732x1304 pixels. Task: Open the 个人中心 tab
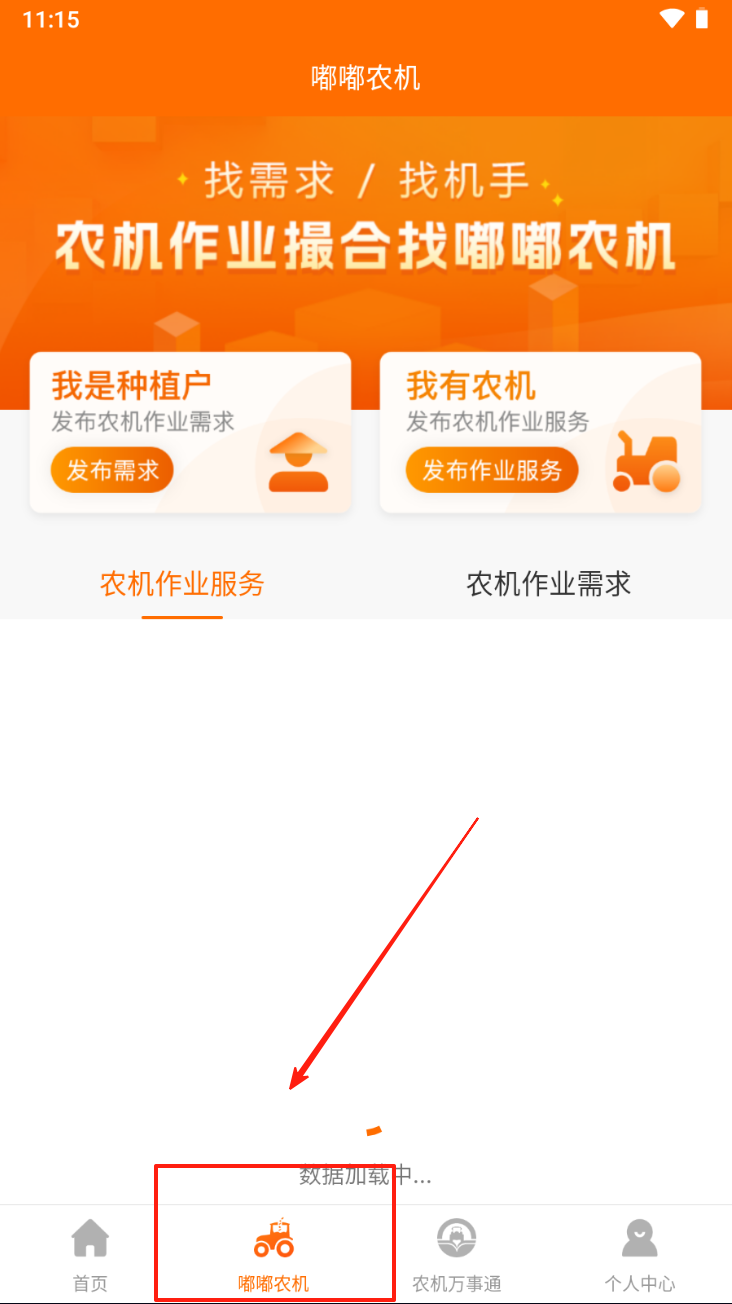click(x=640, y=1254)
